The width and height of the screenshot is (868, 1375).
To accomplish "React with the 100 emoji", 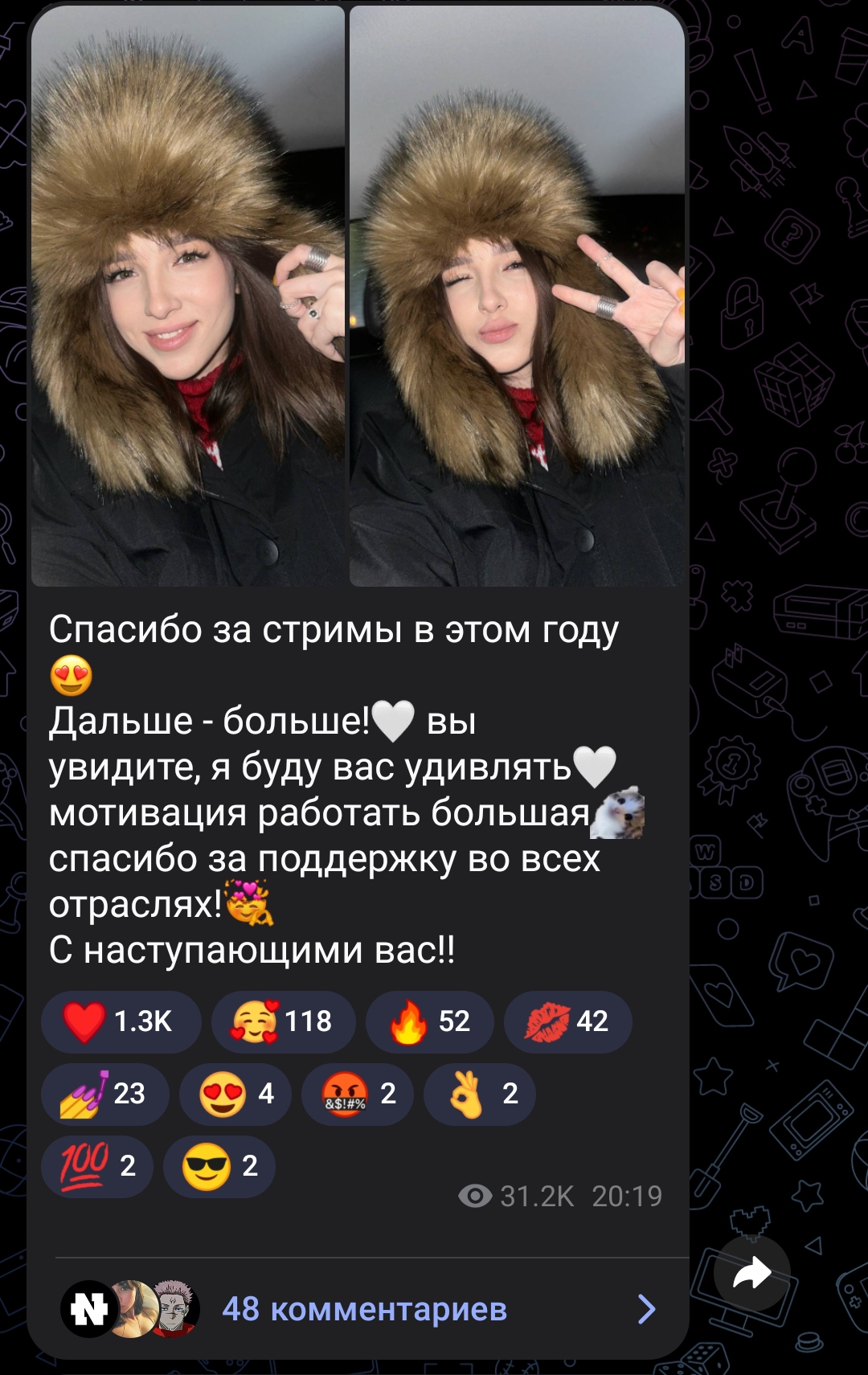I will (96, 1166).
